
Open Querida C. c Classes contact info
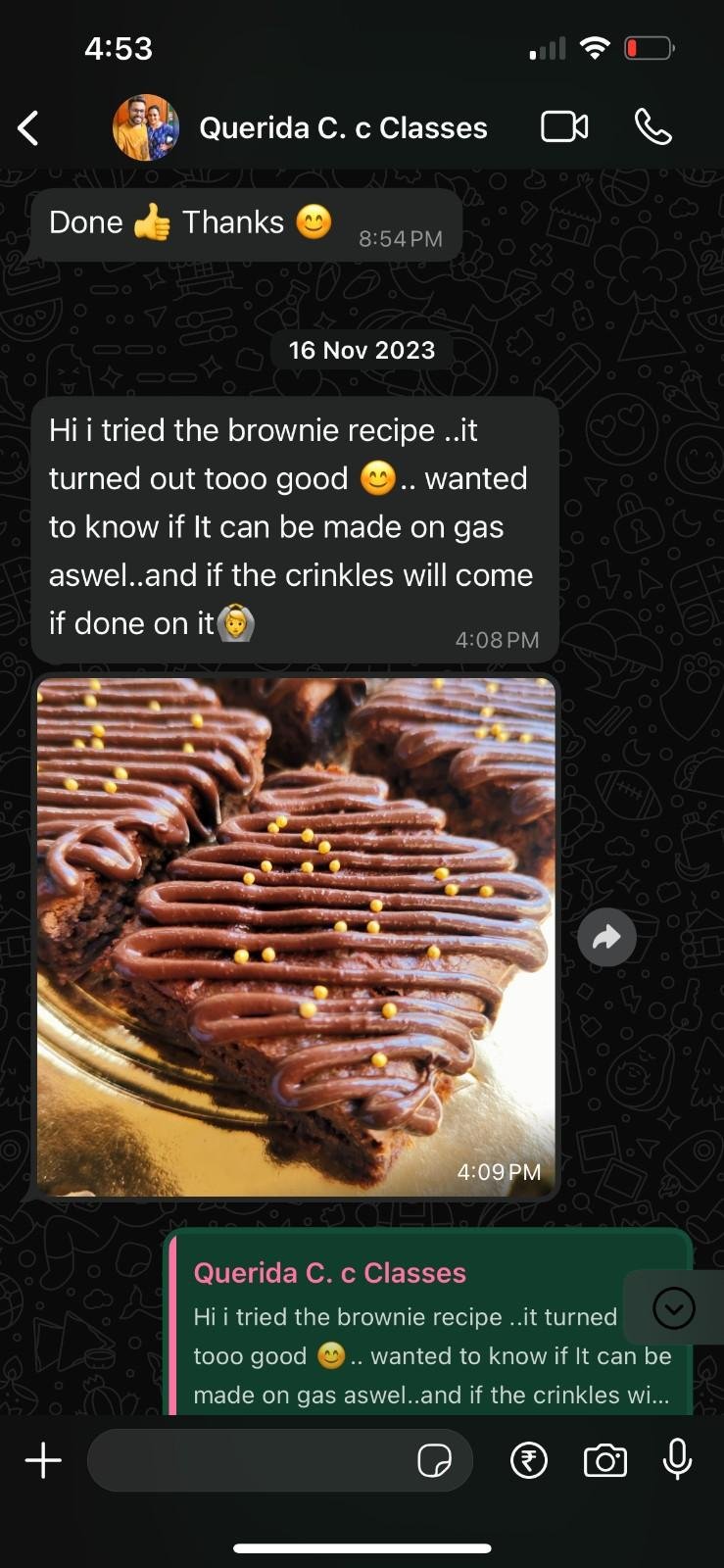point(342,128)
